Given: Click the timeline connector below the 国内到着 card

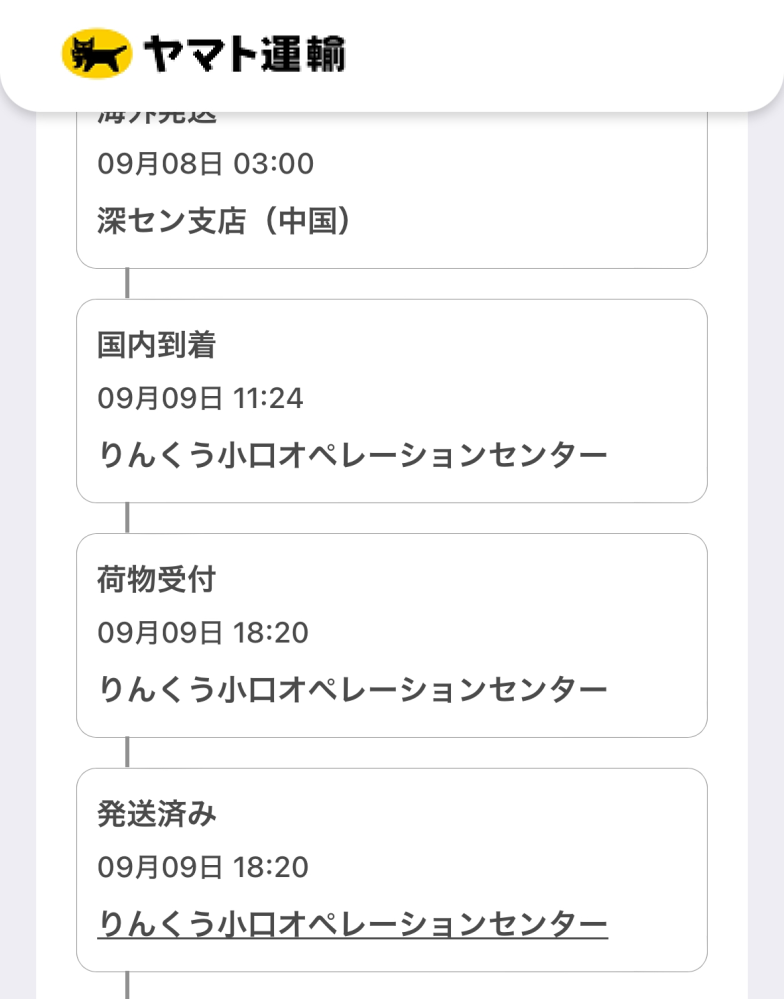Looking at the screenshot, I should click(x=127, y=518).
